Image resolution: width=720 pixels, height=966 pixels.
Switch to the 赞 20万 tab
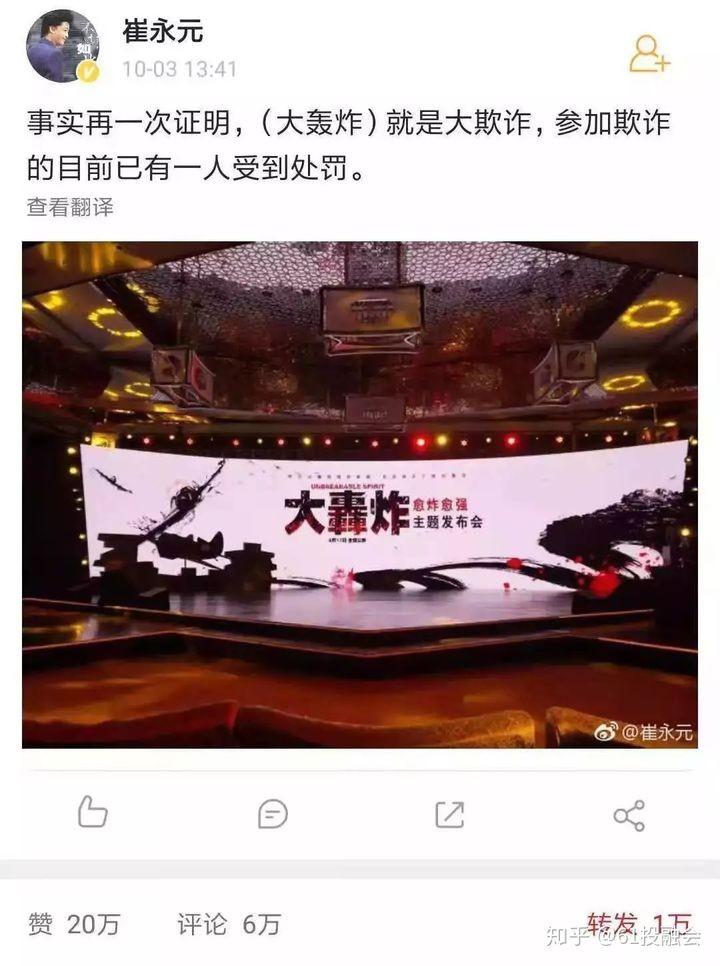coord(74,925)
